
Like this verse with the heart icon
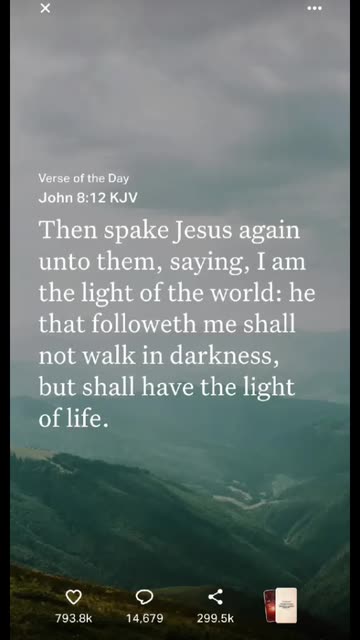pos(74,597)
